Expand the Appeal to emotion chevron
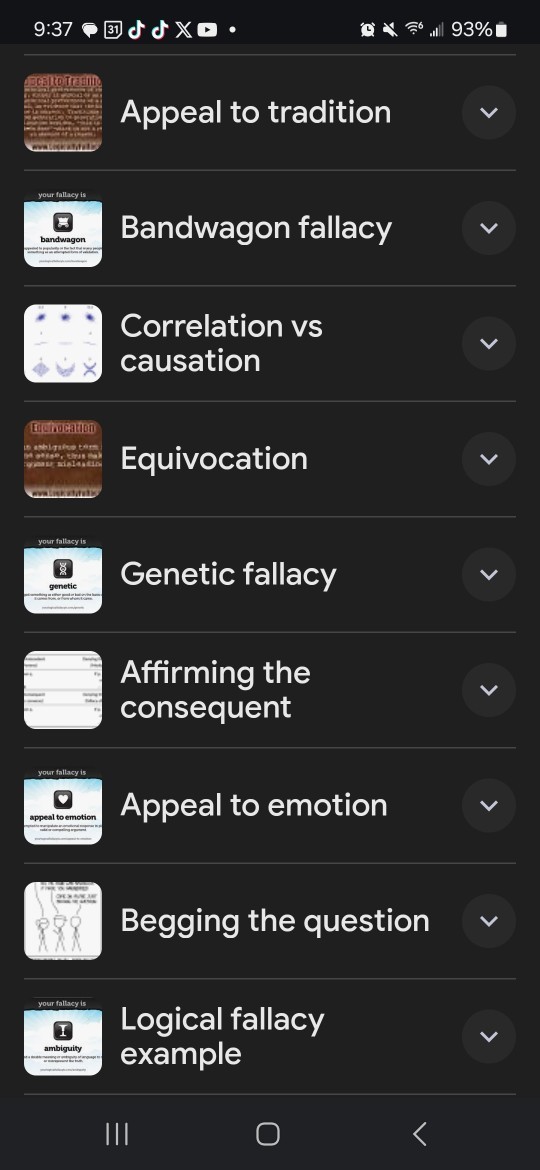Image resolution: width=540 pixels, height=1170 pixels. pos(489,806)
